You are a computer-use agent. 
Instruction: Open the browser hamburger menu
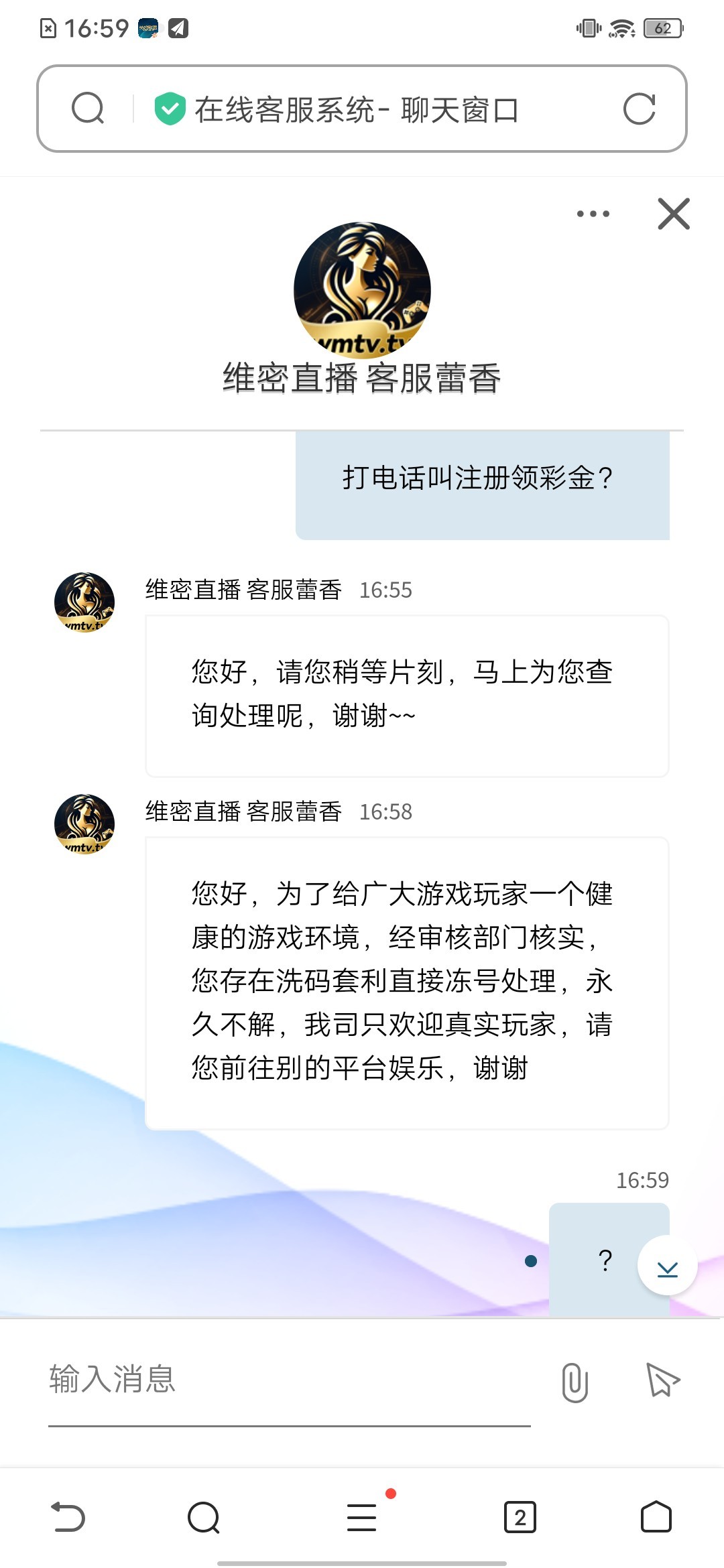362,1518
